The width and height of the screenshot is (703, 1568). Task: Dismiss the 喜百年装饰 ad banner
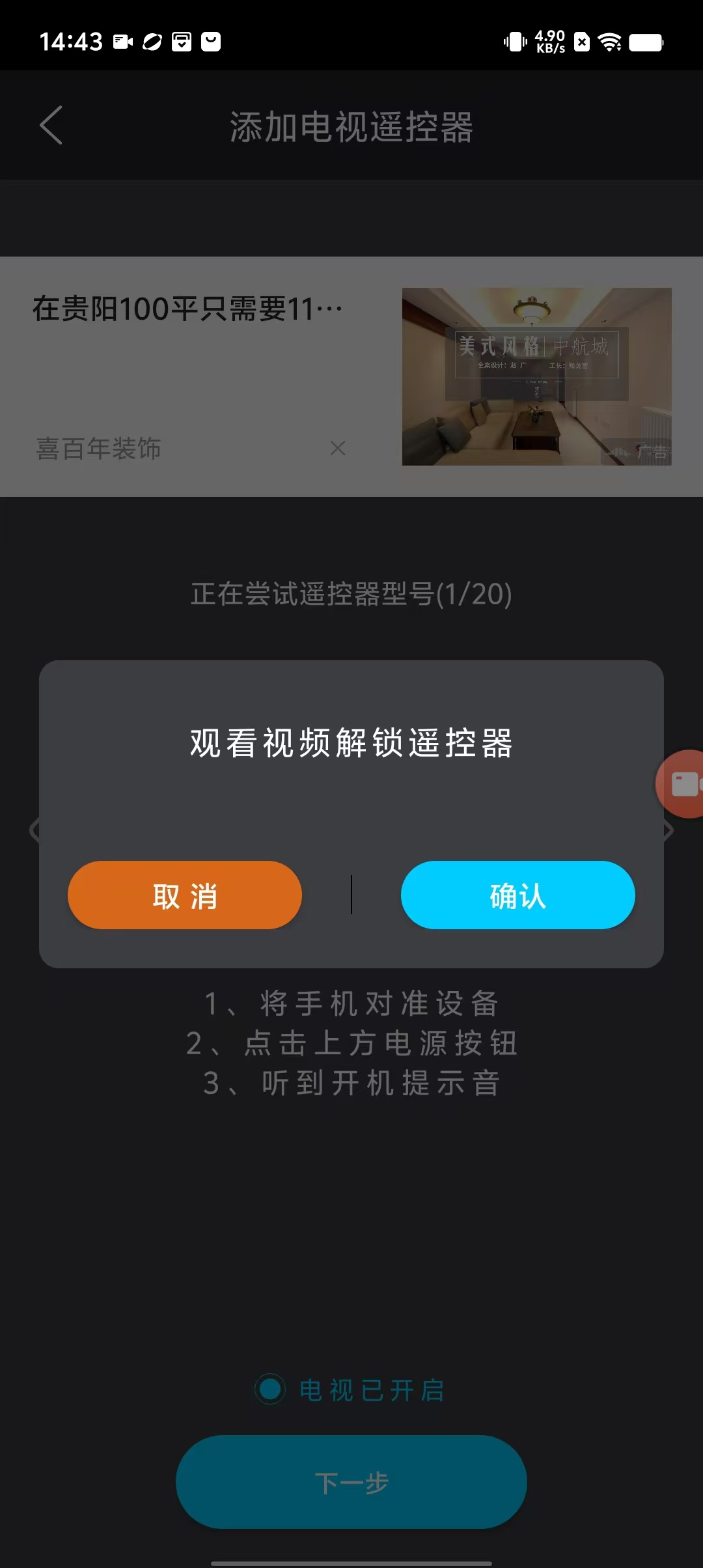coord(337,448)
